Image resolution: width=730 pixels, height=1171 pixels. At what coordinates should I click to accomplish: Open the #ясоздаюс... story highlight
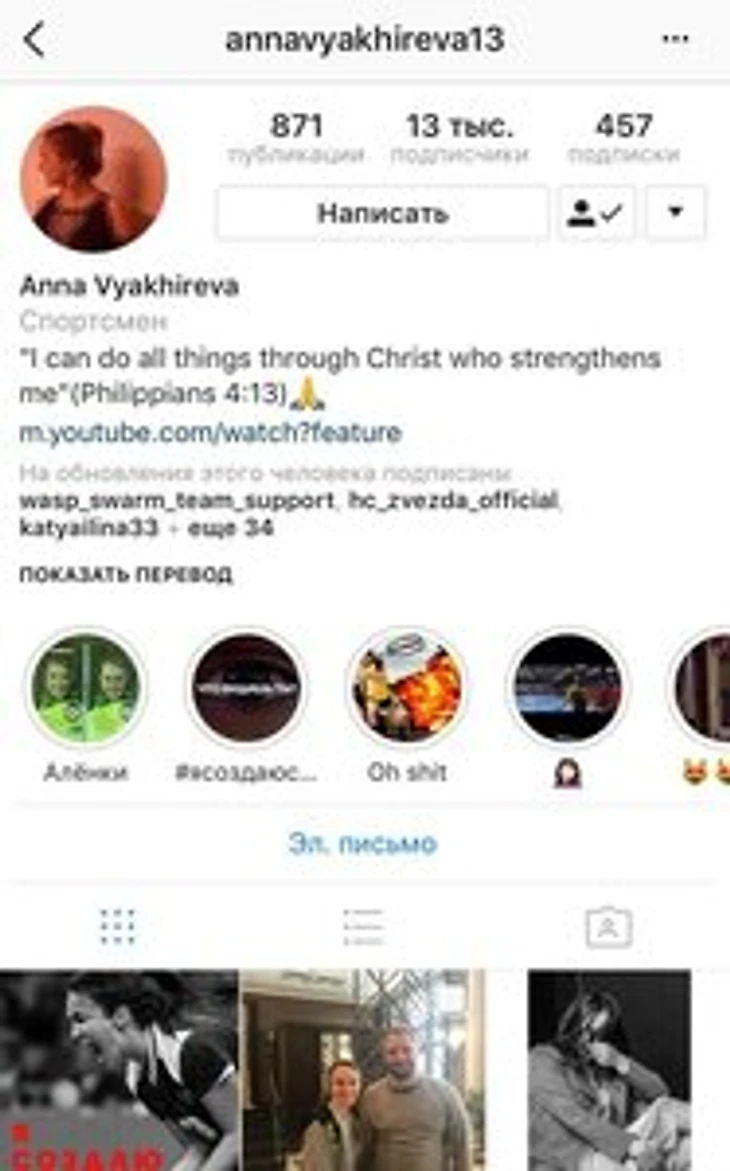click(246, 688)
